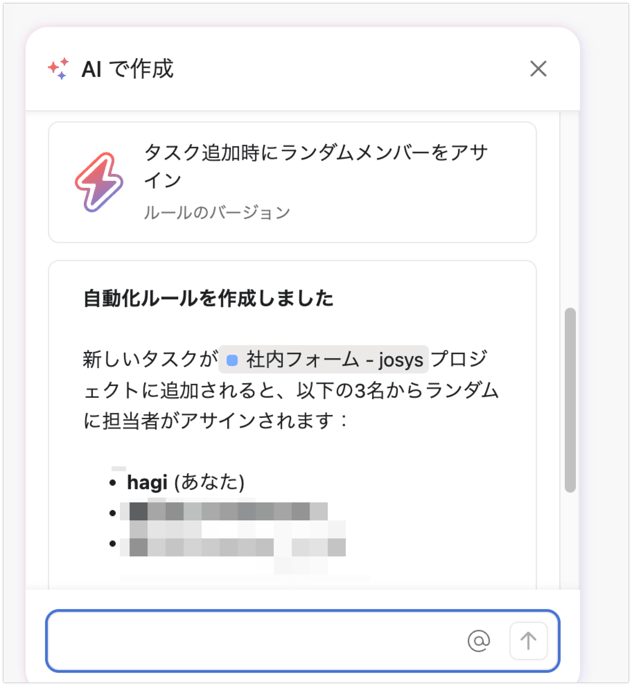Open the 社内フォーム - josys project chip
The width and height of the screenshot is (632, 686).
point(325,359)
